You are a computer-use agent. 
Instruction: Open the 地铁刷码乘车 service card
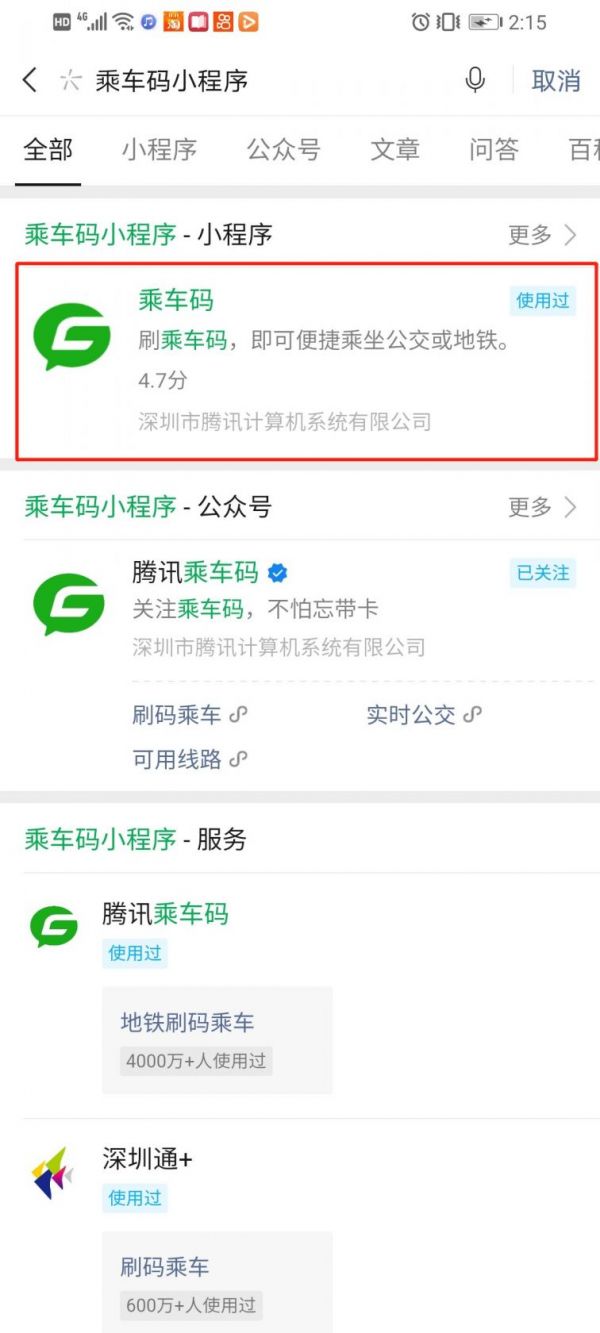[x=217, y=1040]
